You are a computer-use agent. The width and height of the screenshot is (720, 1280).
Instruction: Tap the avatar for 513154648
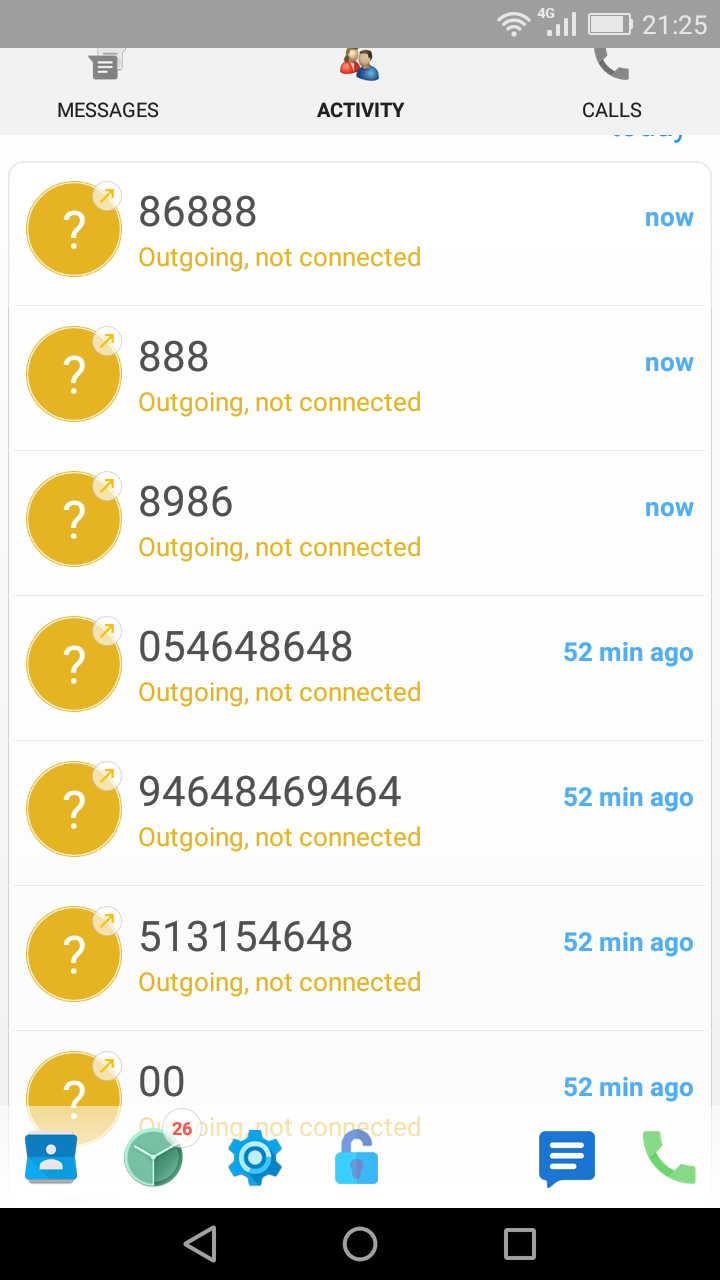click(73, 953)
